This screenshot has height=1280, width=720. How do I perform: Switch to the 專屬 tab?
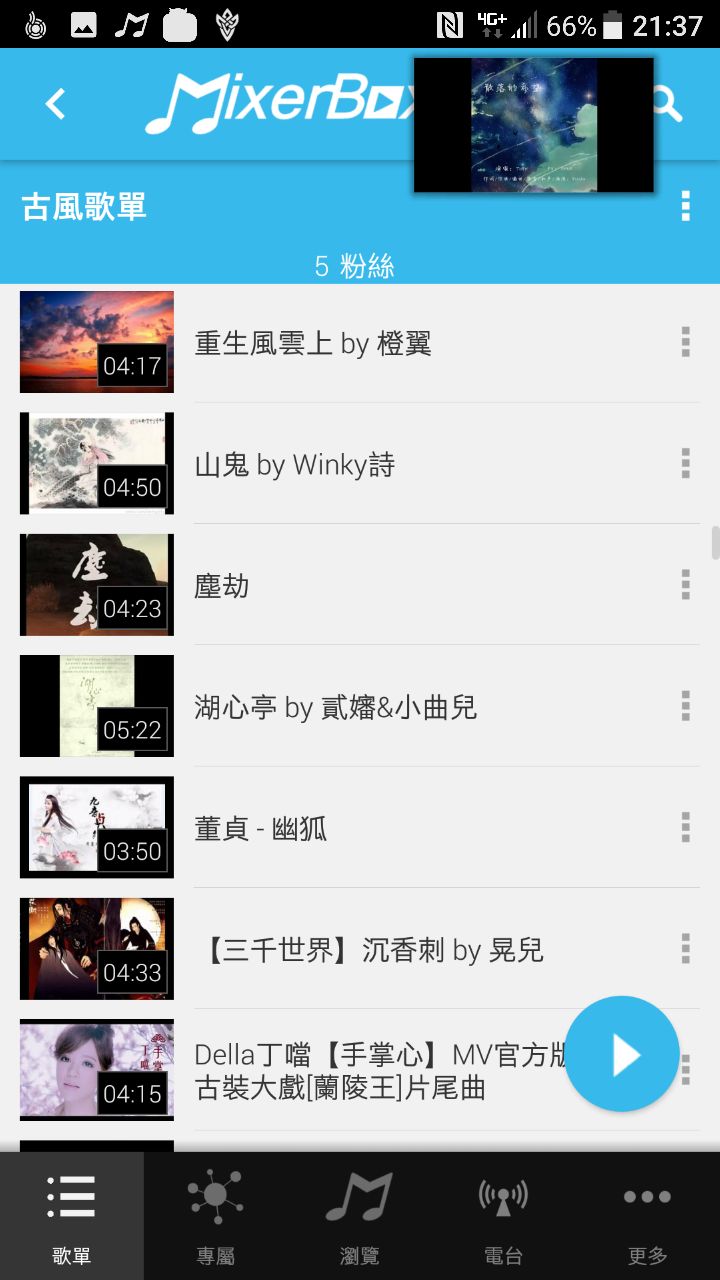pyautogui.click(x=215, y=1216)
